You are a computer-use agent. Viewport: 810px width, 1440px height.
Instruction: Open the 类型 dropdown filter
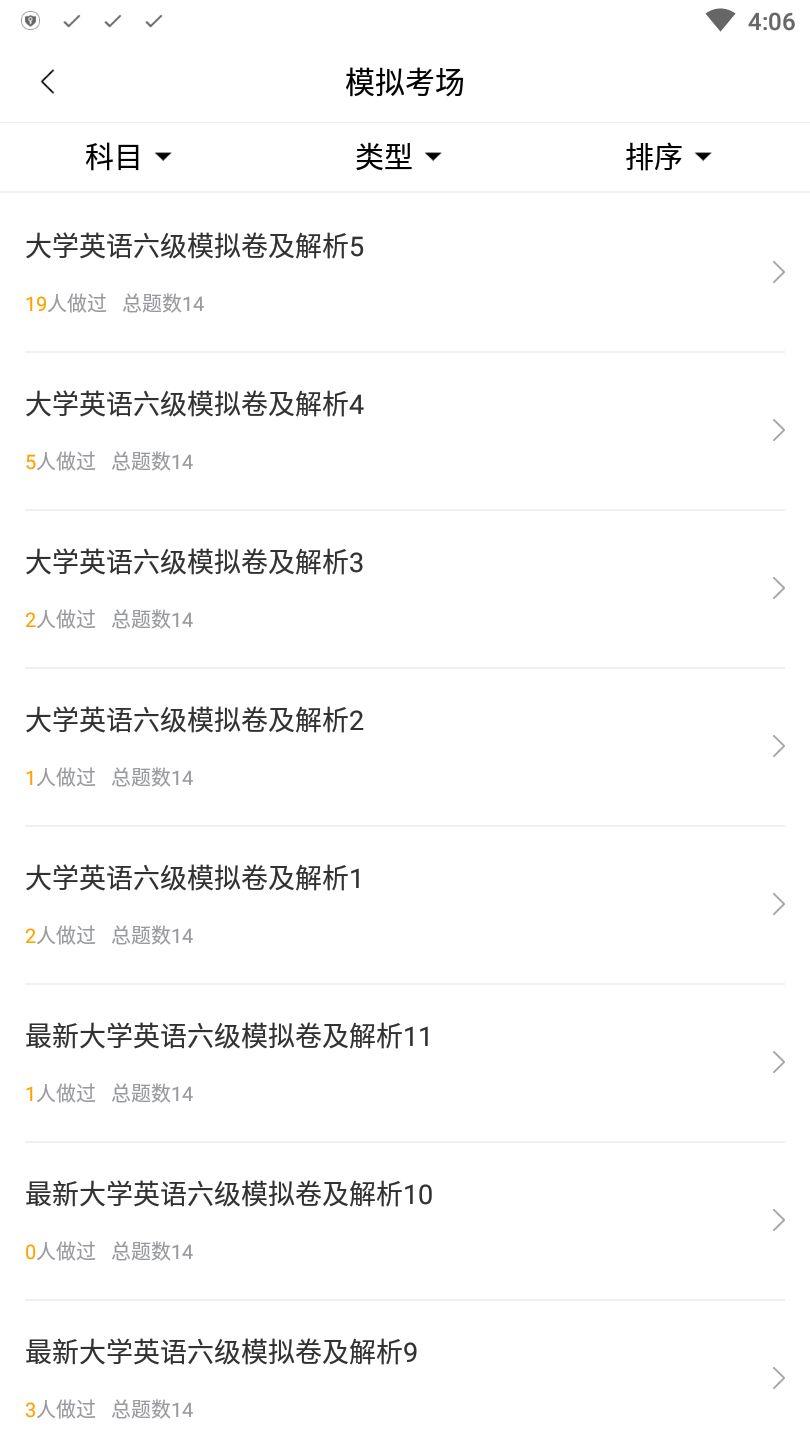[398, 157]
